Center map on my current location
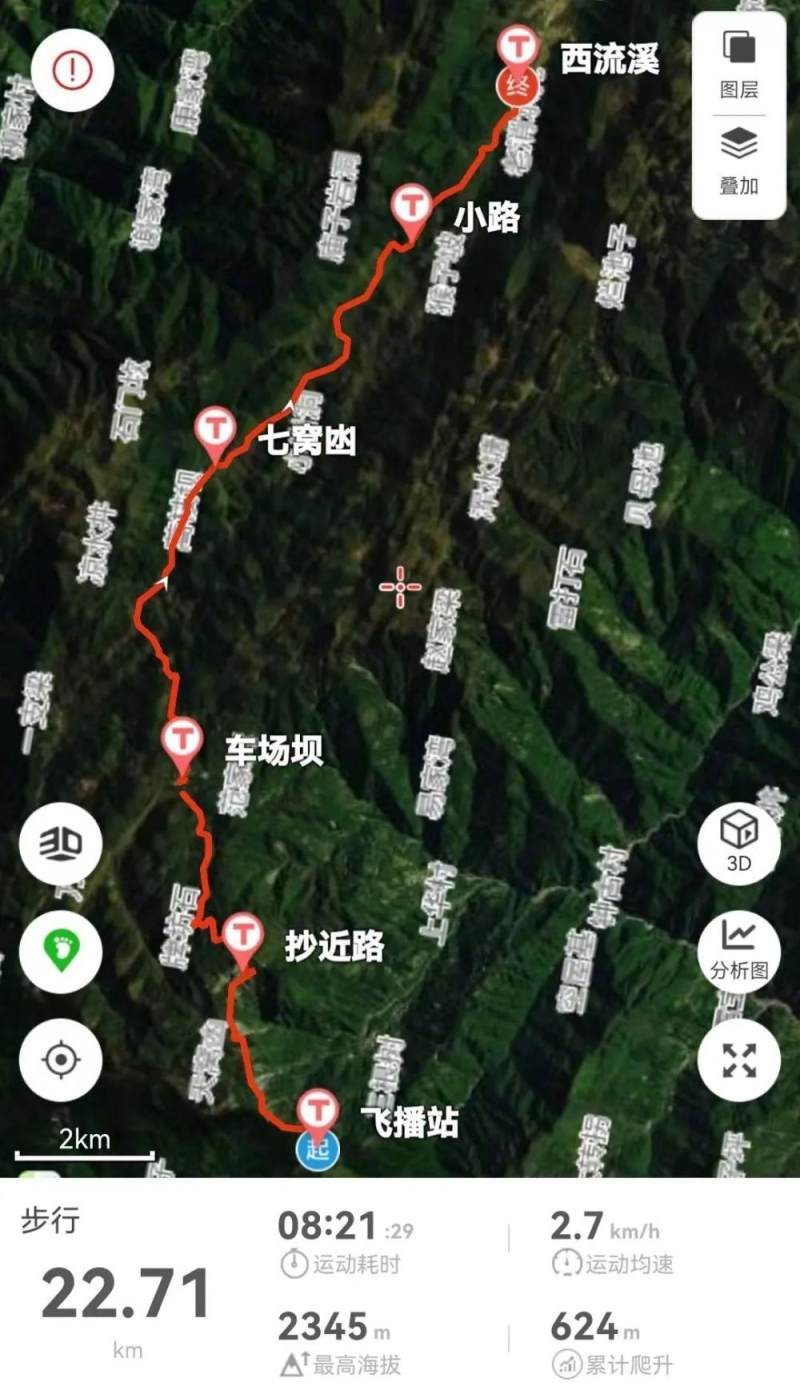800x1394 pixels. coord(61,1059)
